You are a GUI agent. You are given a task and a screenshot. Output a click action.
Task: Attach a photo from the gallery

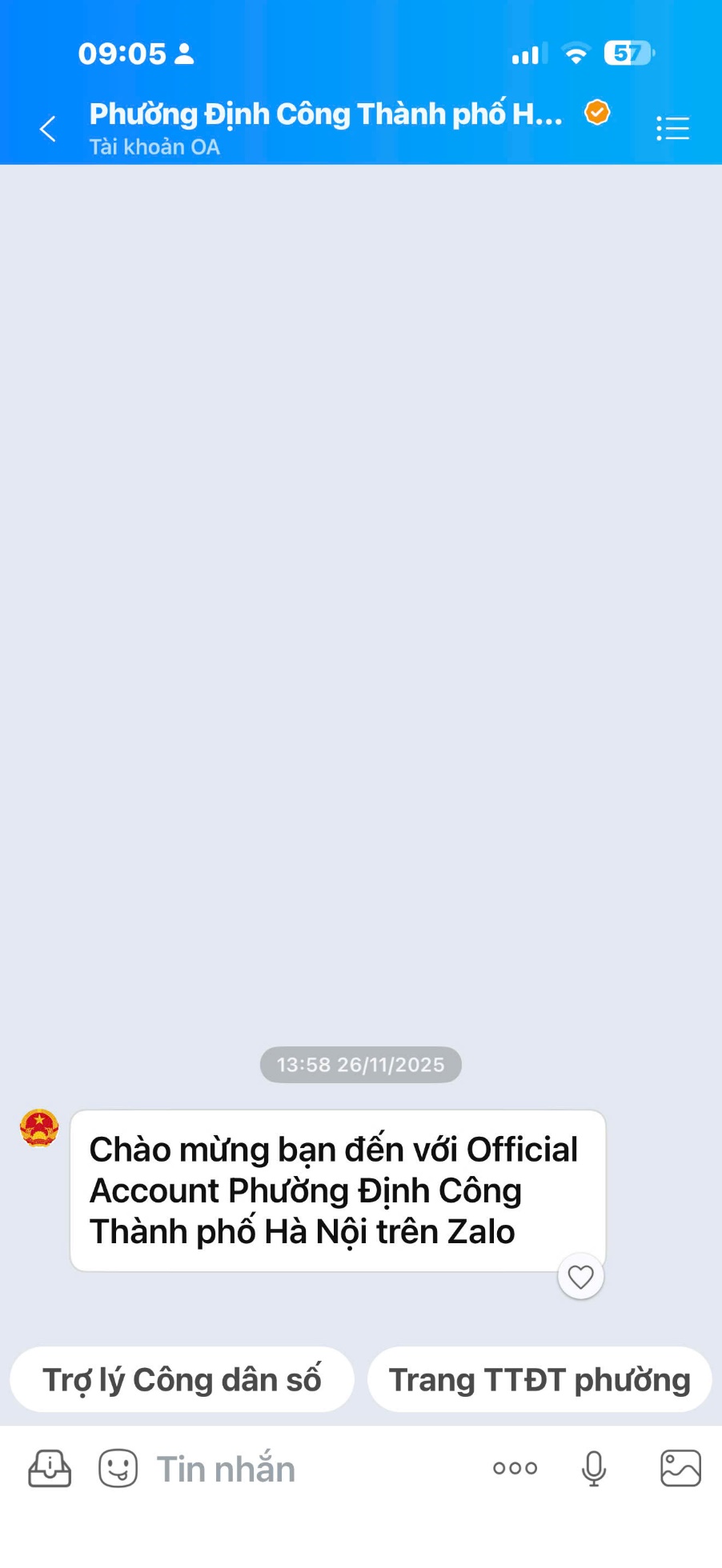tap(680, 1469)
